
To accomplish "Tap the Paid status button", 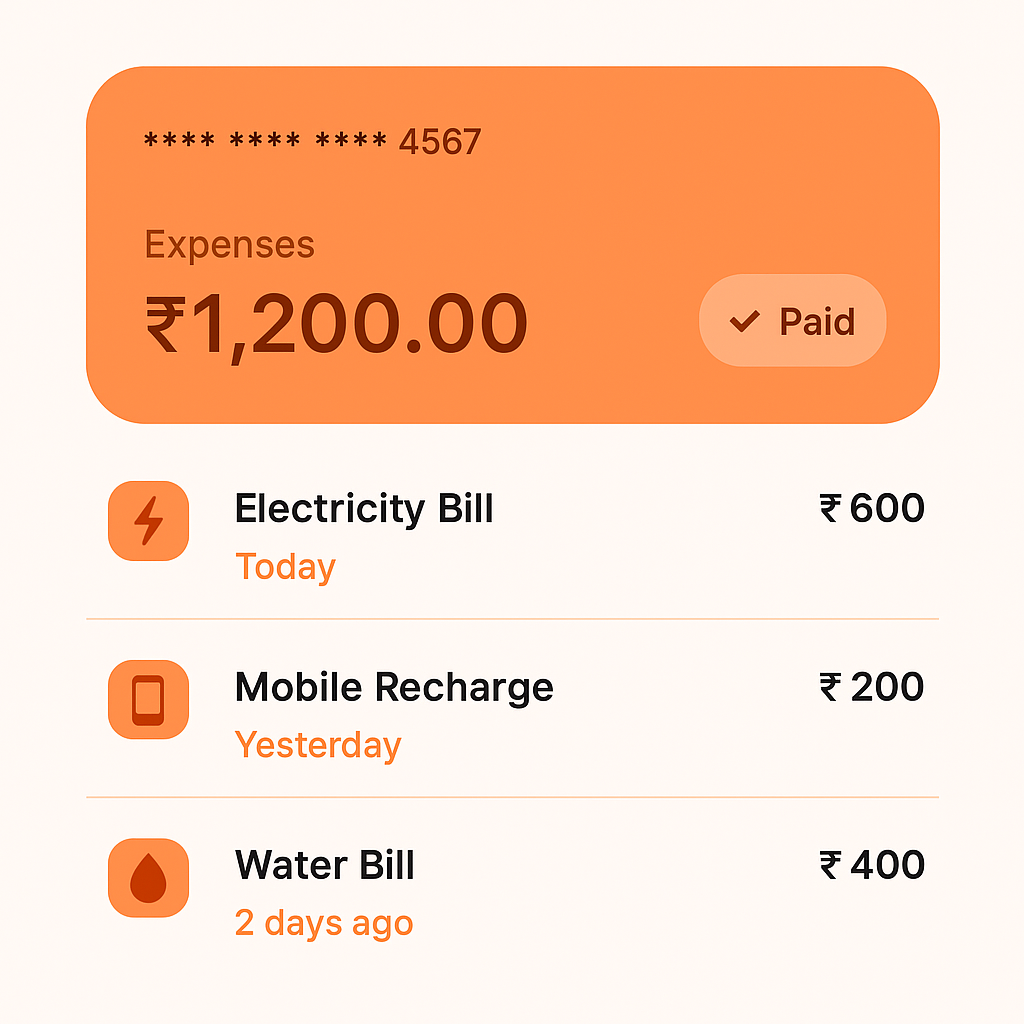I will coord(792,321).
